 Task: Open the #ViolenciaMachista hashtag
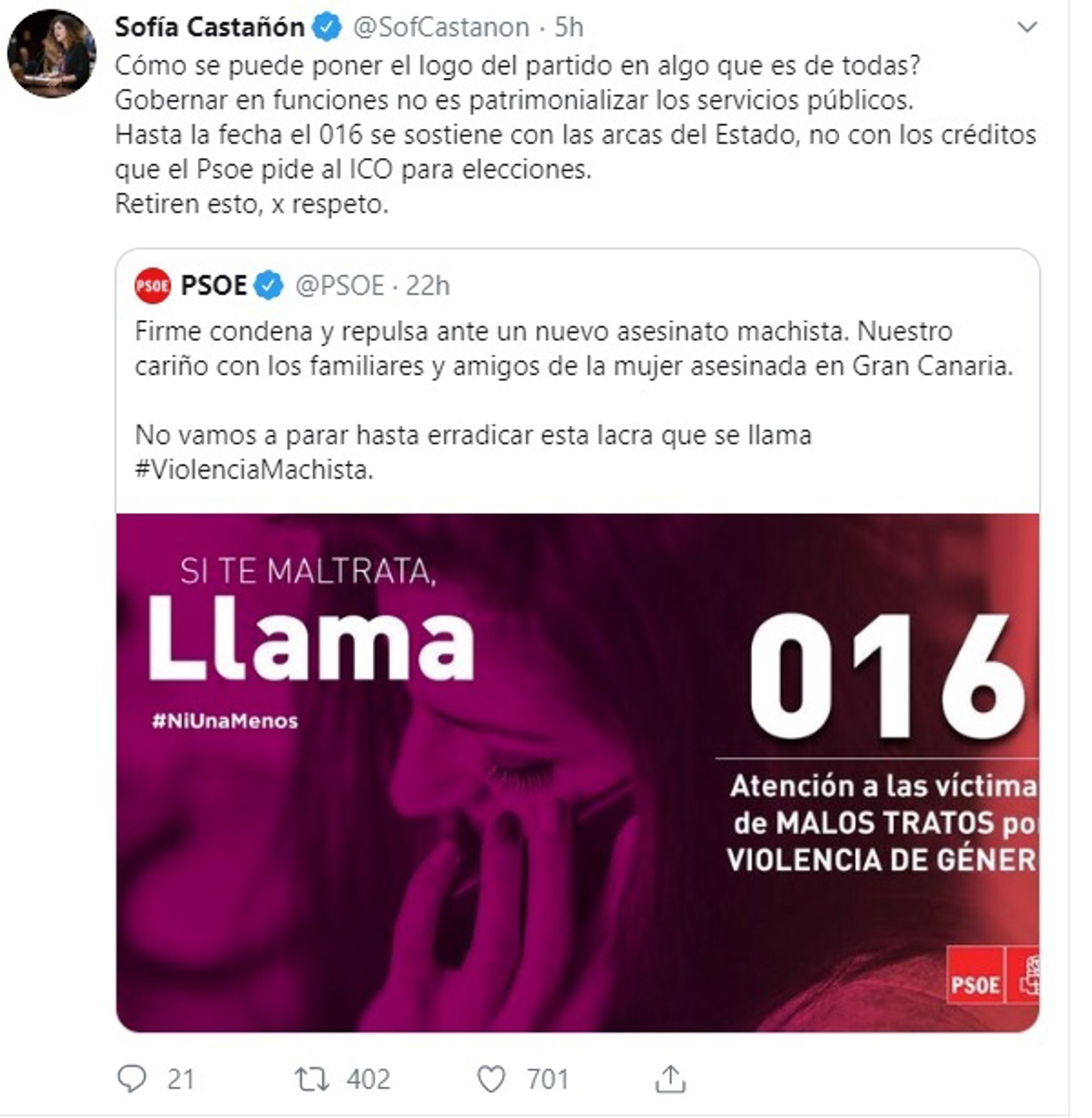(254, 470)
